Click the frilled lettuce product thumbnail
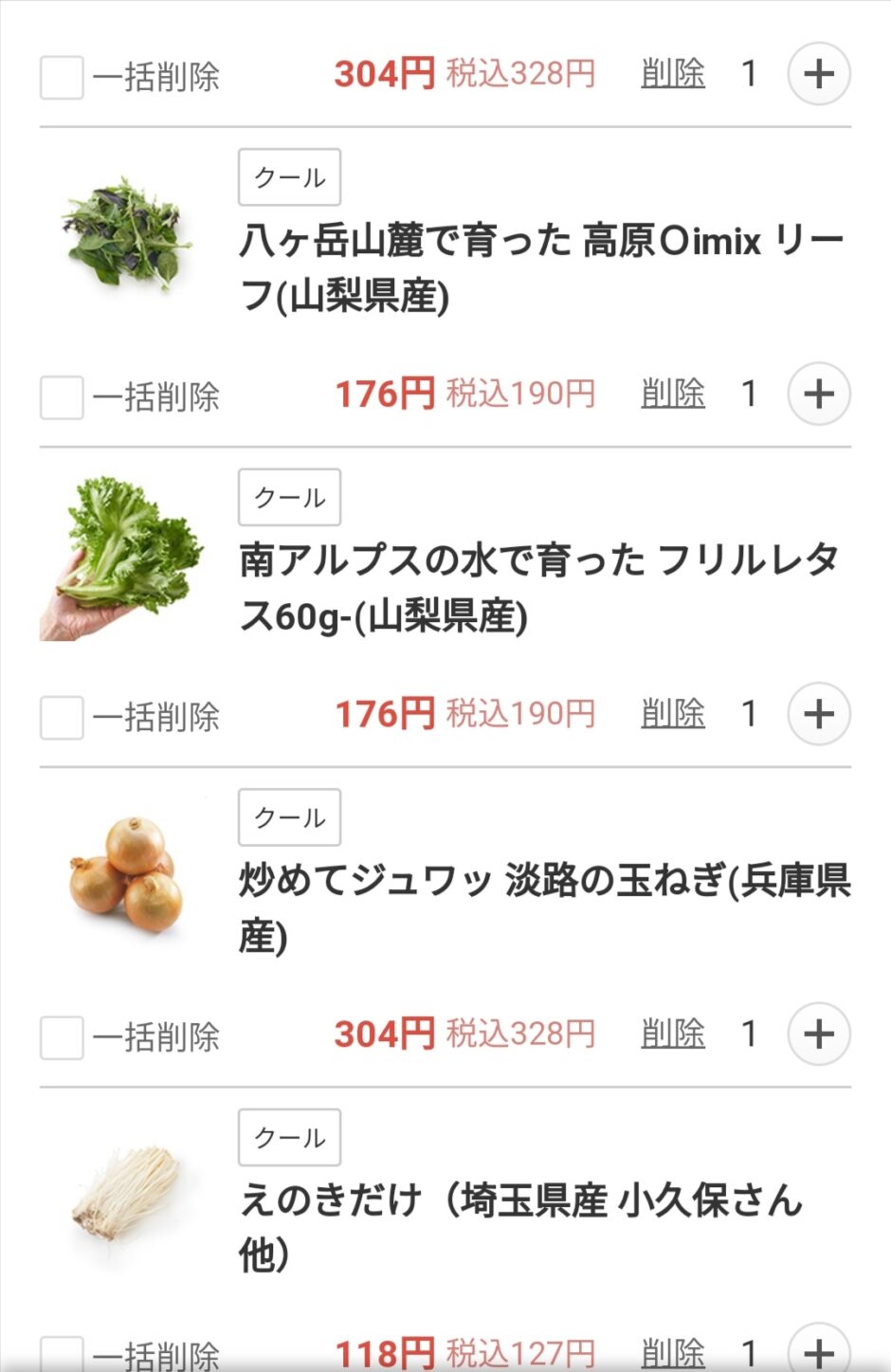The image size is (891, 1372). click(x=123, y=559)
